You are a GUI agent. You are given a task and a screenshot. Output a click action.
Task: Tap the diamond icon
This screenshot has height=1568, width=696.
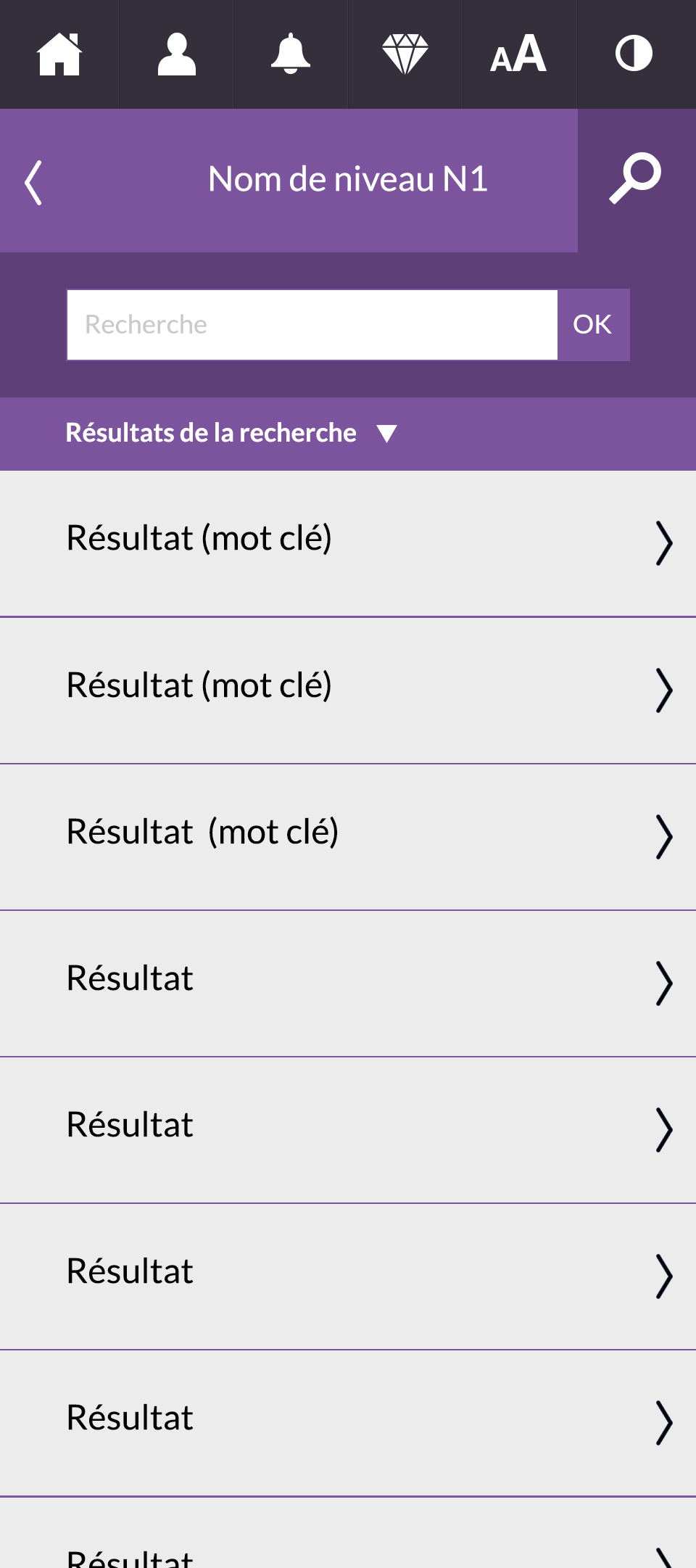pyautogui.click(x=405, y=54)
